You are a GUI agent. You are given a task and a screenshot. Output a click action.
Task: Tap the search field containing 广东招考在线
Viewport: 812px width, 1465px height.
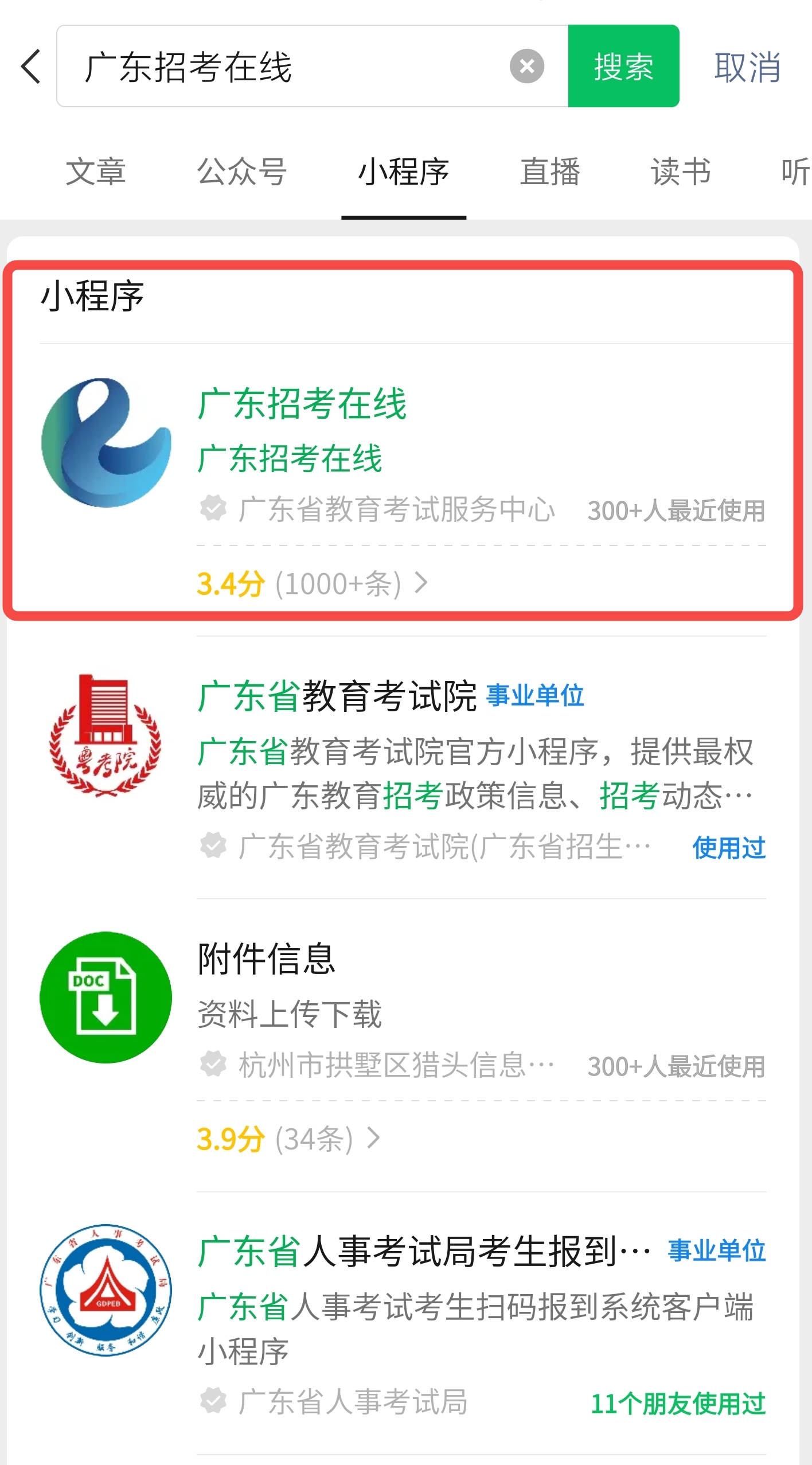click(287, 67)
